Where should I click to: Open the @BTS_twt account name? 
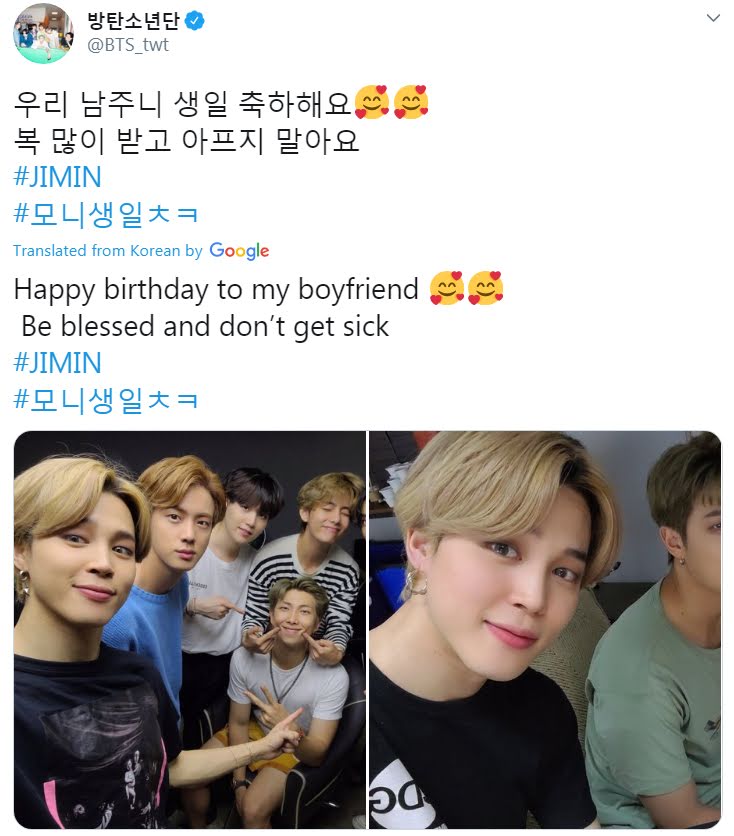point(128,45)
